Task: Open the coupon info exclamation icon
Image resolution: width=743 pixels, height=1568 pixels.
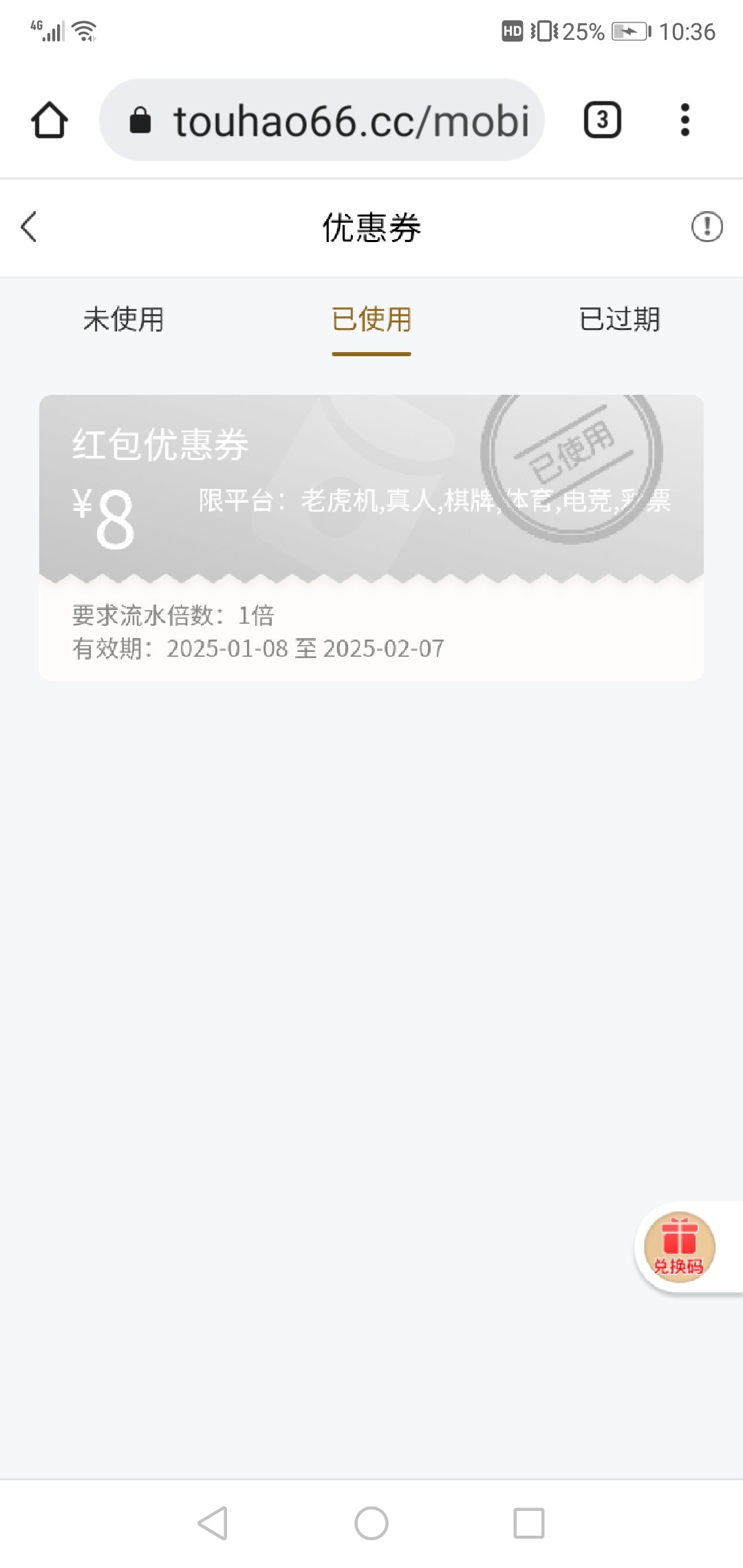Action: tap(707, 227)
